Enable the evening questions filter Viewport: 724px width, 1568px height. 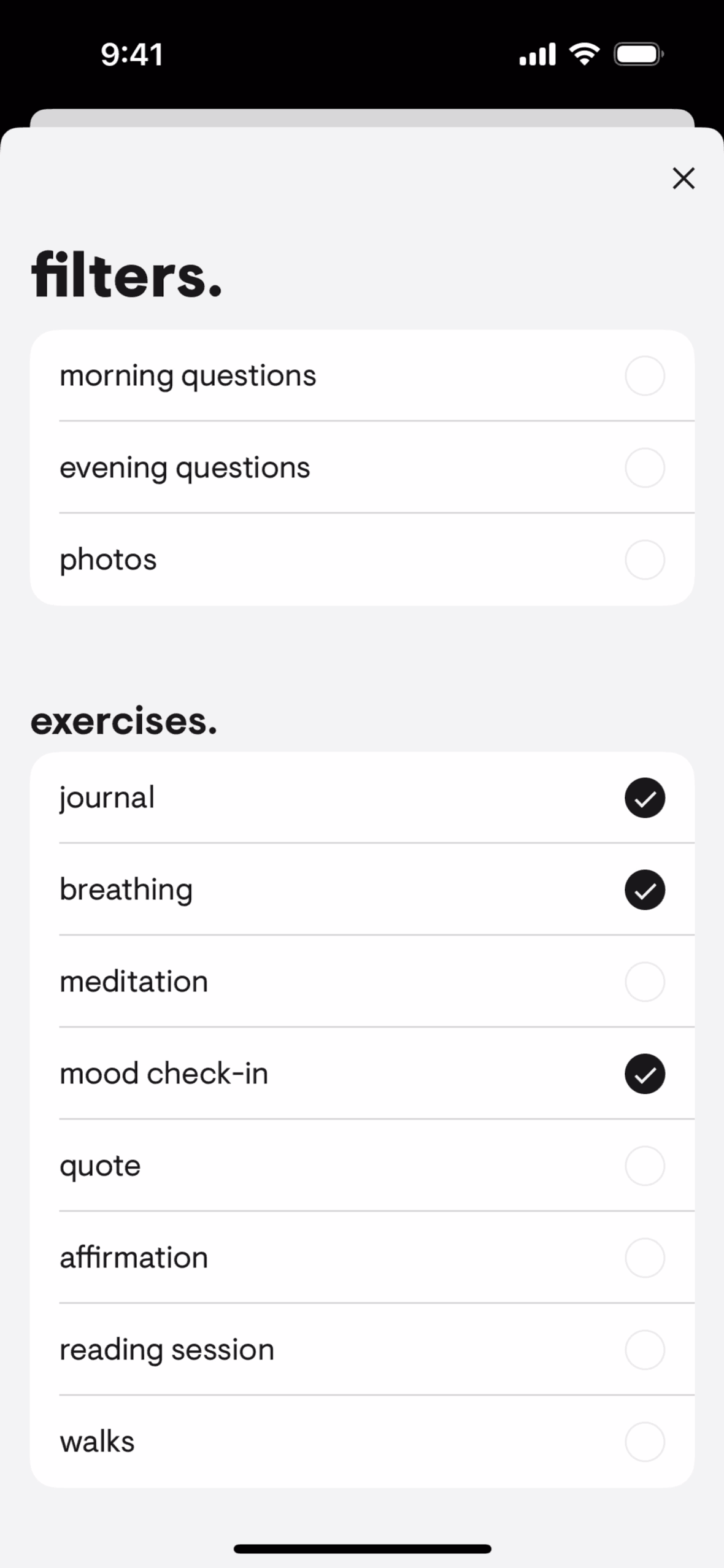(x=644, y=467)
